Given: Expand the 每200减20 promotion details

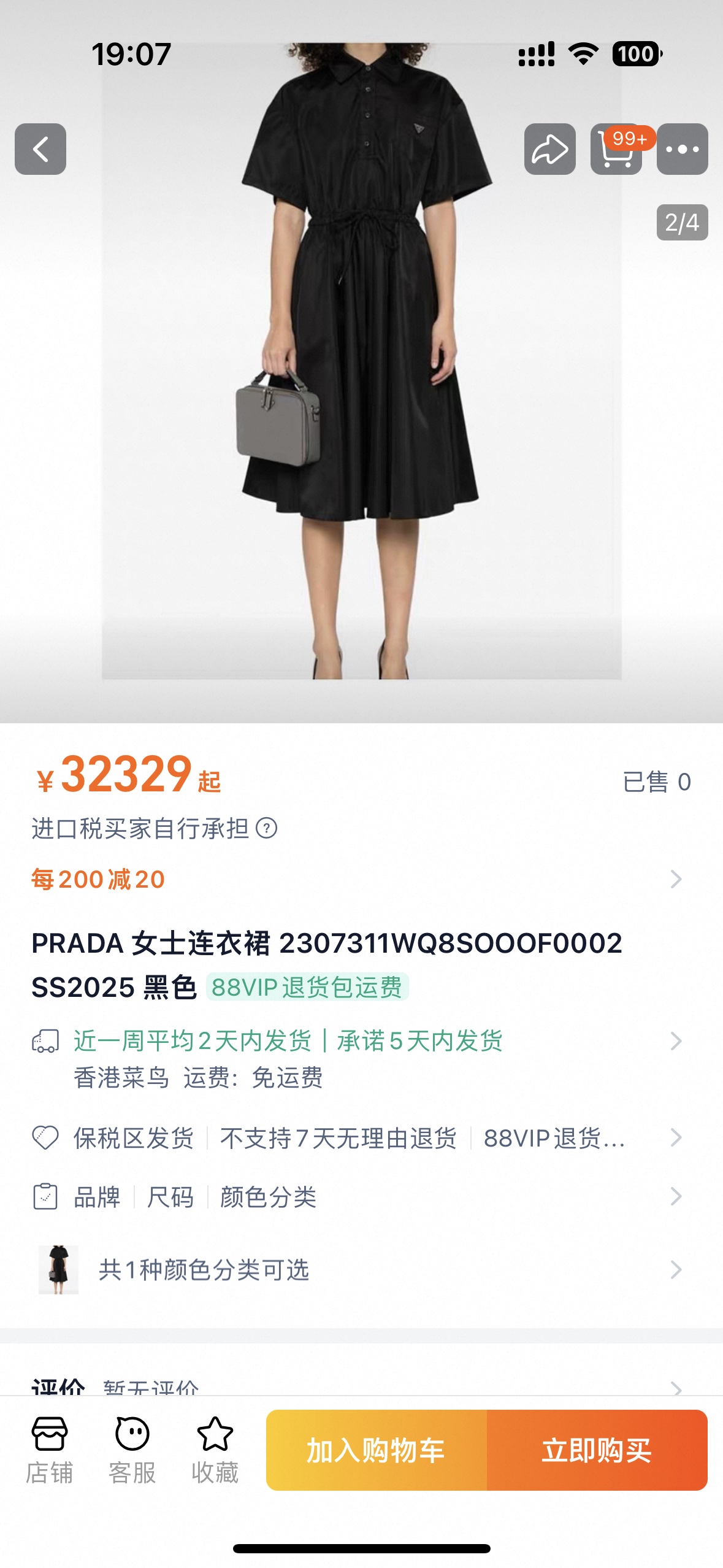Looking at the screenshot, I should tap(356, 879).
